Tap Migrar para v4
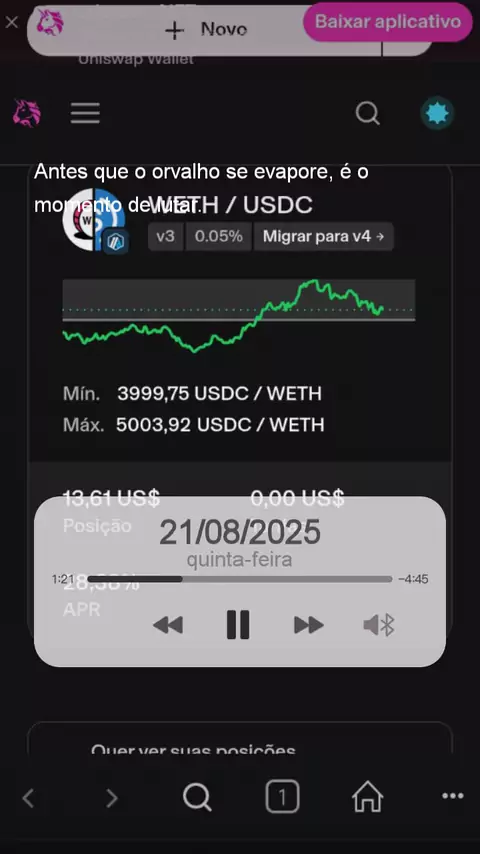 [x=324, y=236]
